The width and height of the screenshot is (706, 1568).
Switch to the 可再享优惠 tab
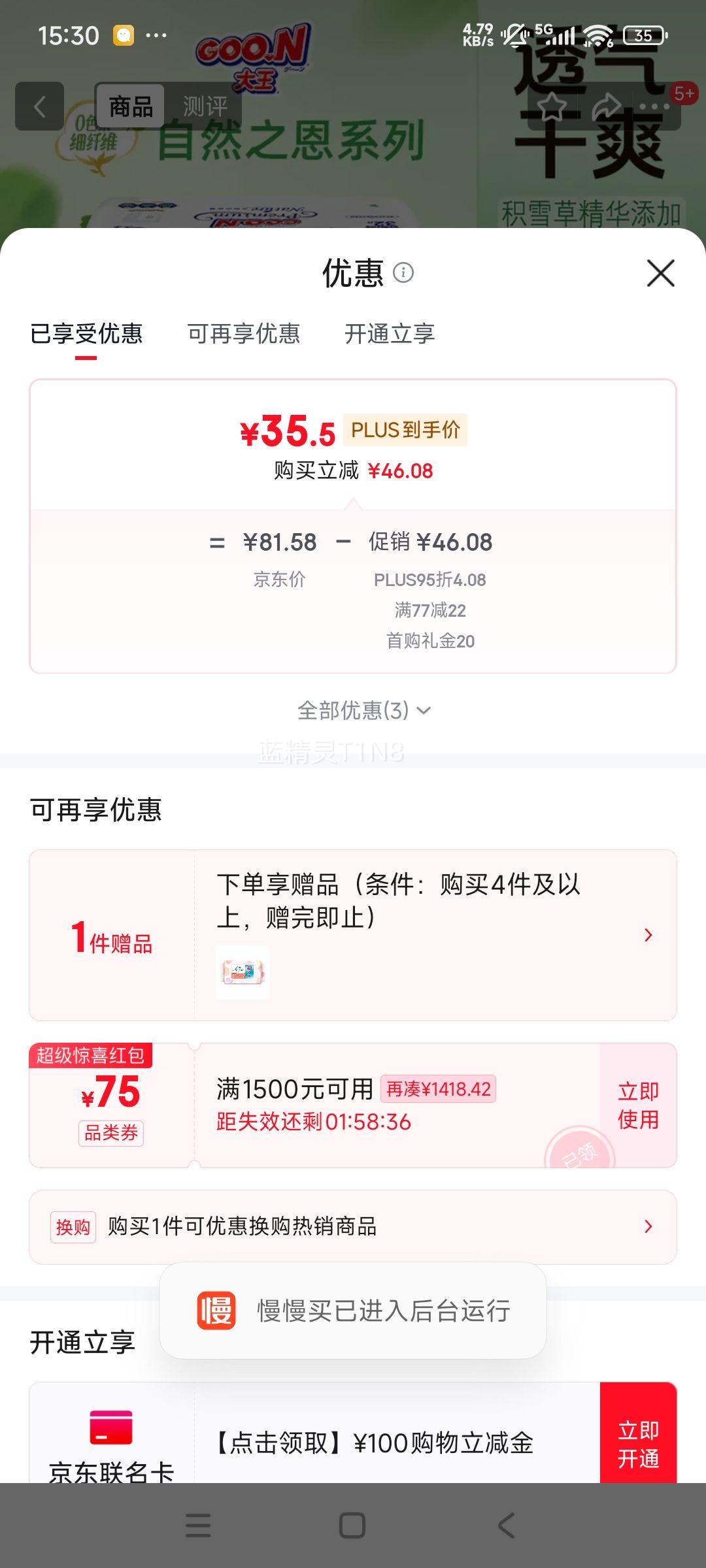tap(245, 334)
